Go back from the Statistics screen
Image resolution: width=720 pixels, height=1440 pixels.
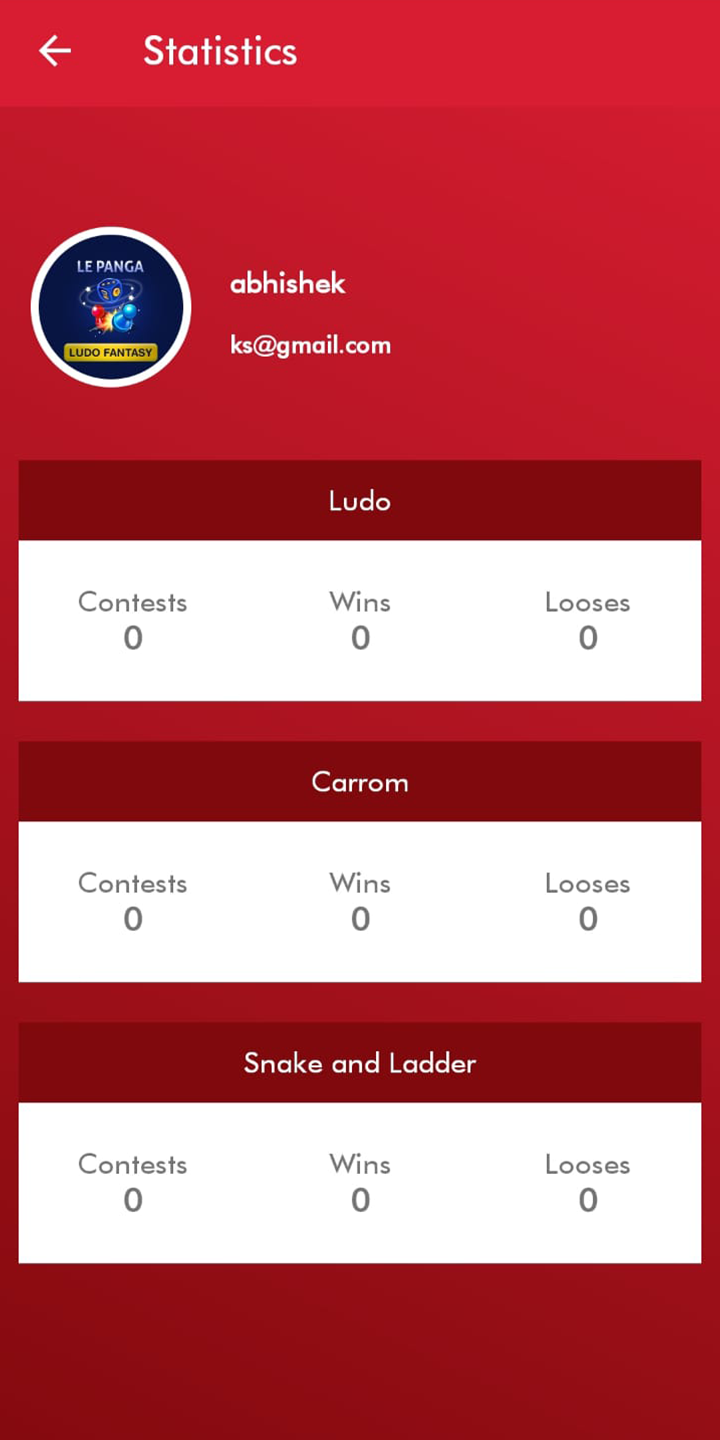[55, 51]
